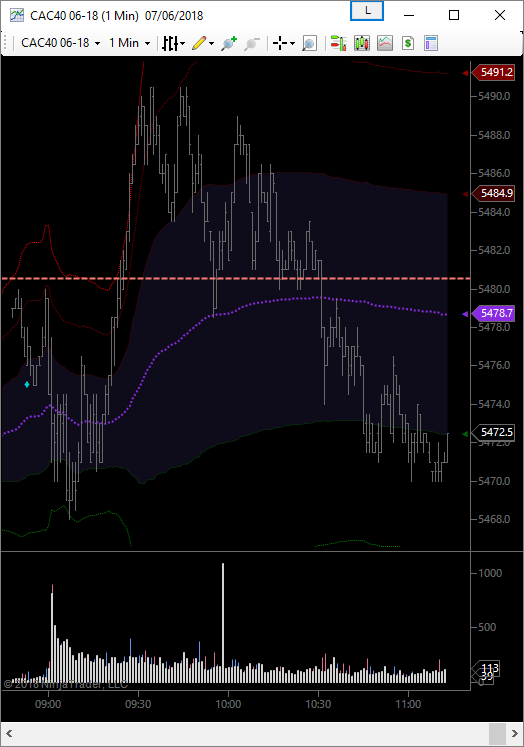
Task: Open the candlestick data series icon
Action: pos(362,43)
